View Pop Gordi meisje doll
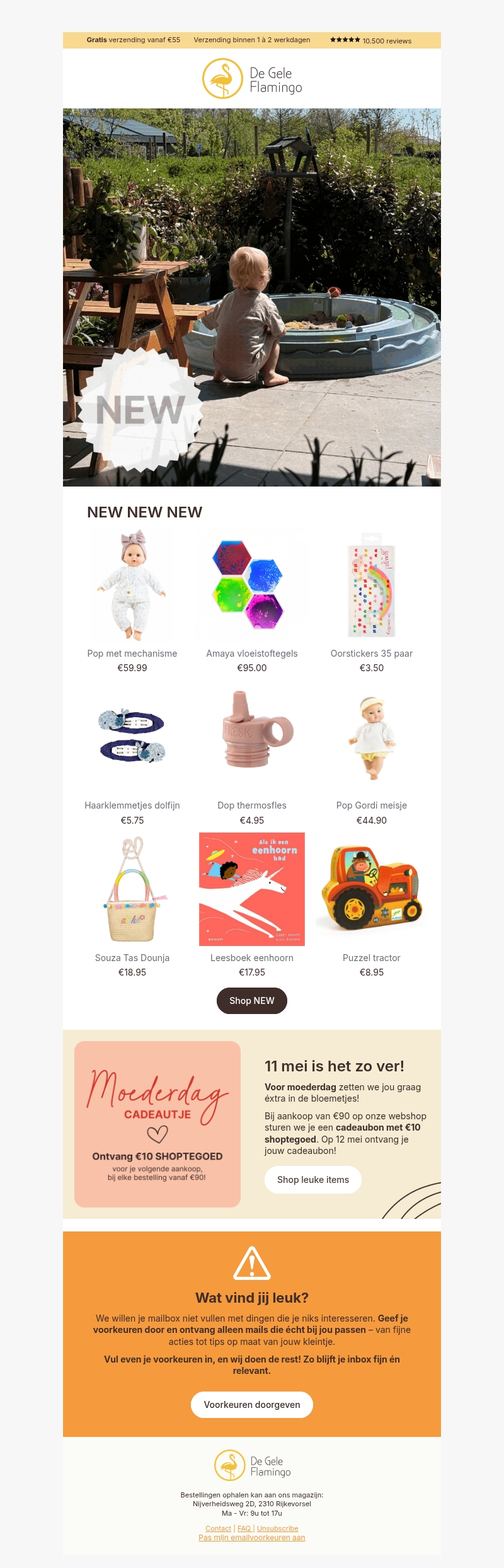The height and width of the screenshot is (1568, 504). point(372,737)
